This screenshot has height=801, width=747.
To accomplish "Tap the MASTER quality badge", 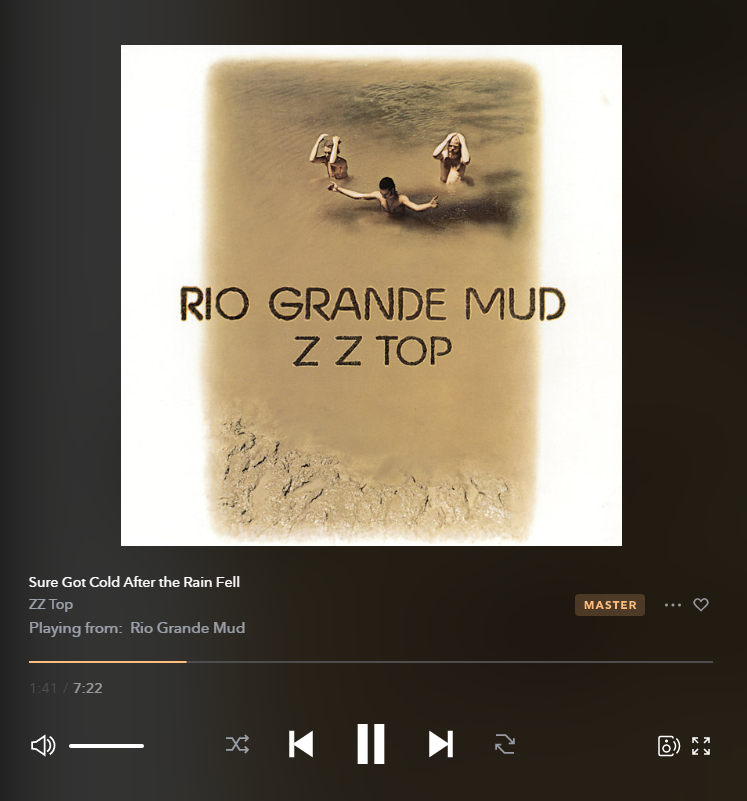I will pos(610,605).
